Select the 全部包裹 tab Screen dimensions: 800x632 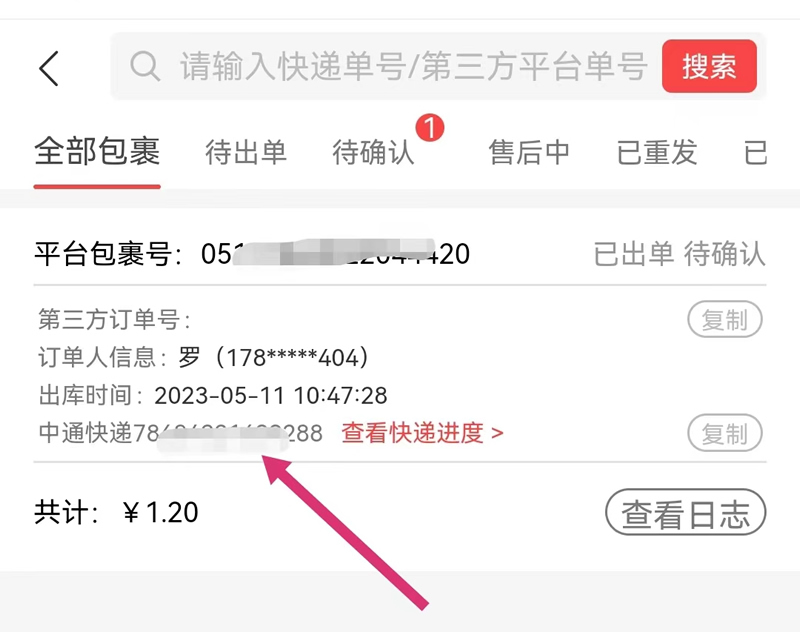point(97,152)
